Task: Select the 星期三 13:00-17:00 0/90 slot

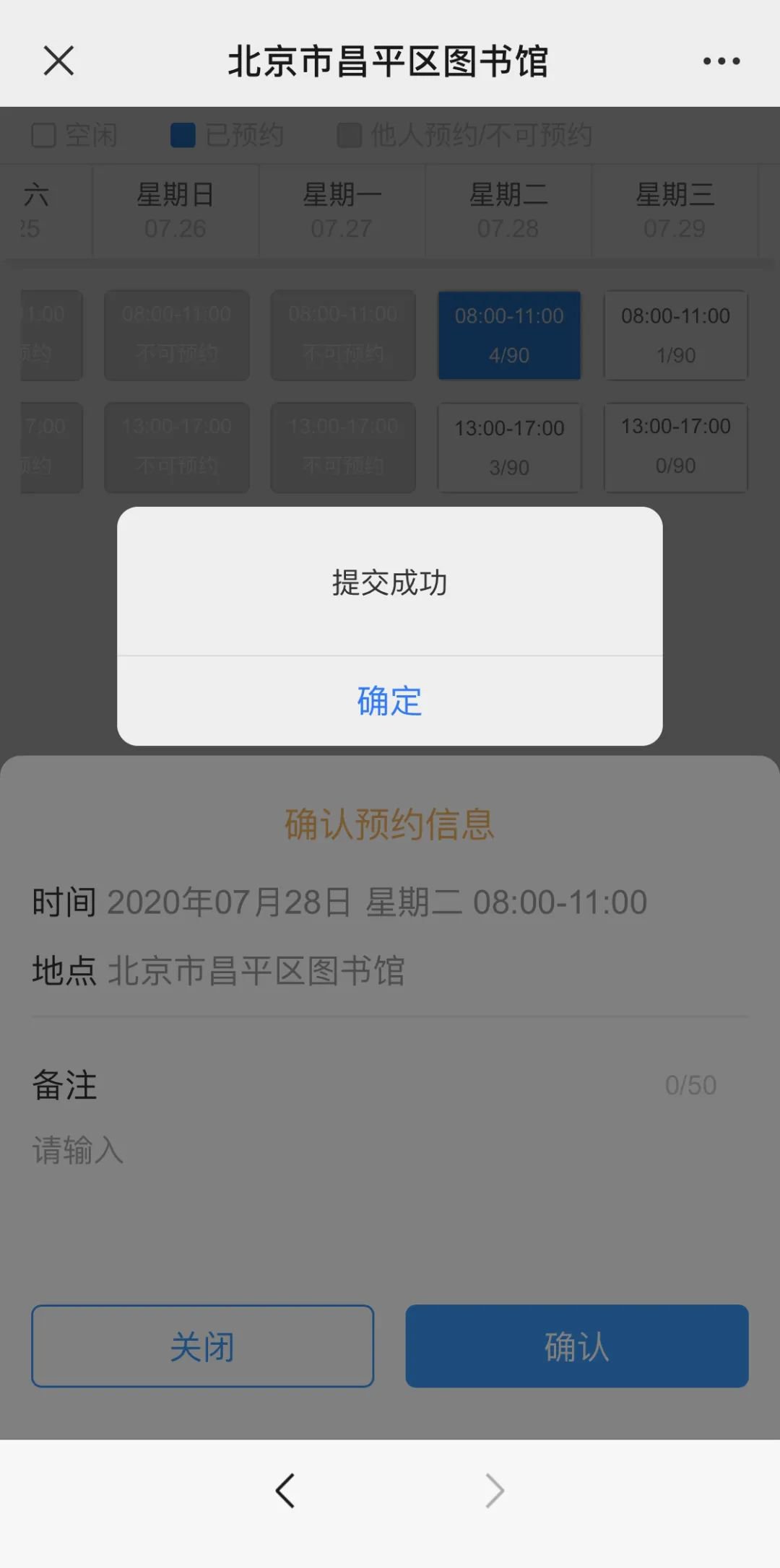Action: [675, 448]
